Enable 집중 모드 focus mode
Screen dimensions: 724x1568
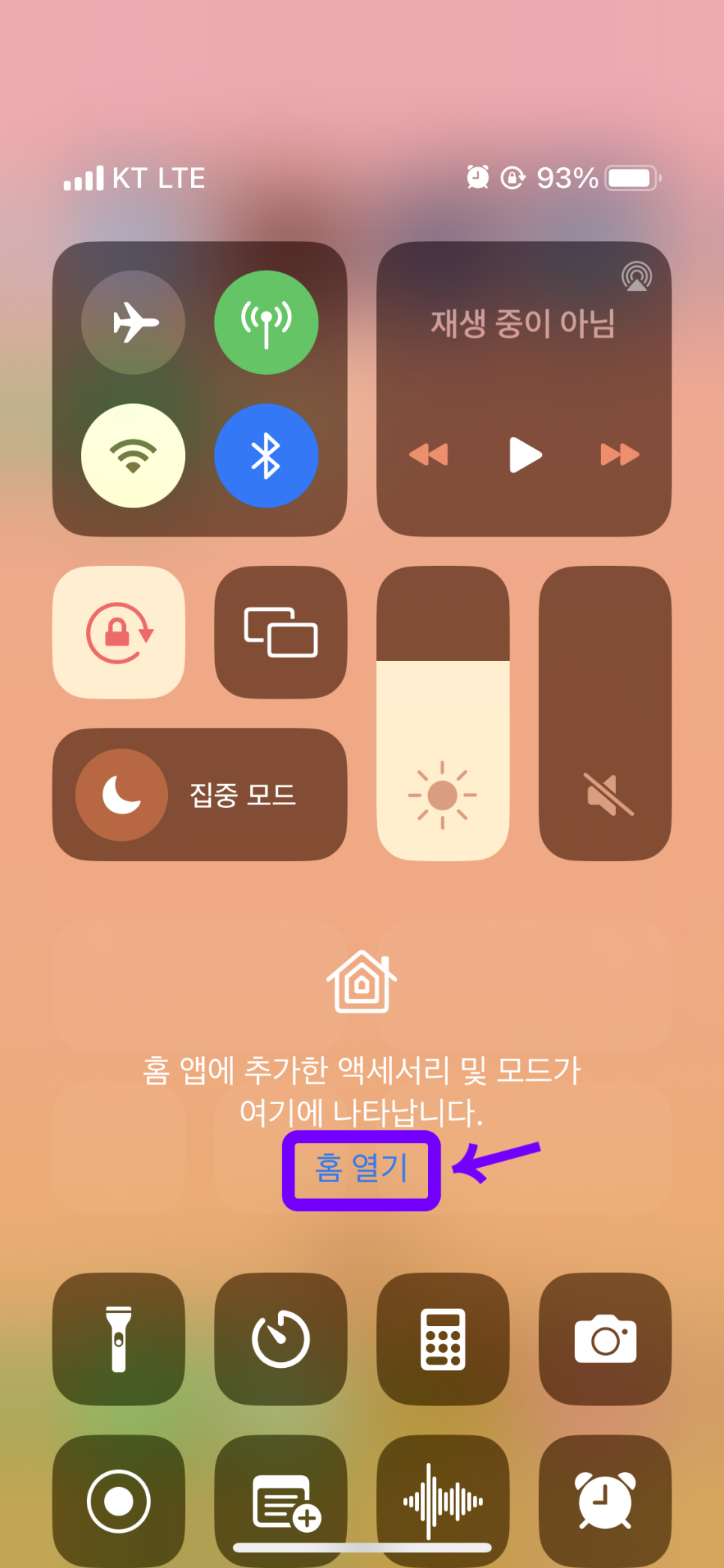pyautogui.click(x=199, y=794)
